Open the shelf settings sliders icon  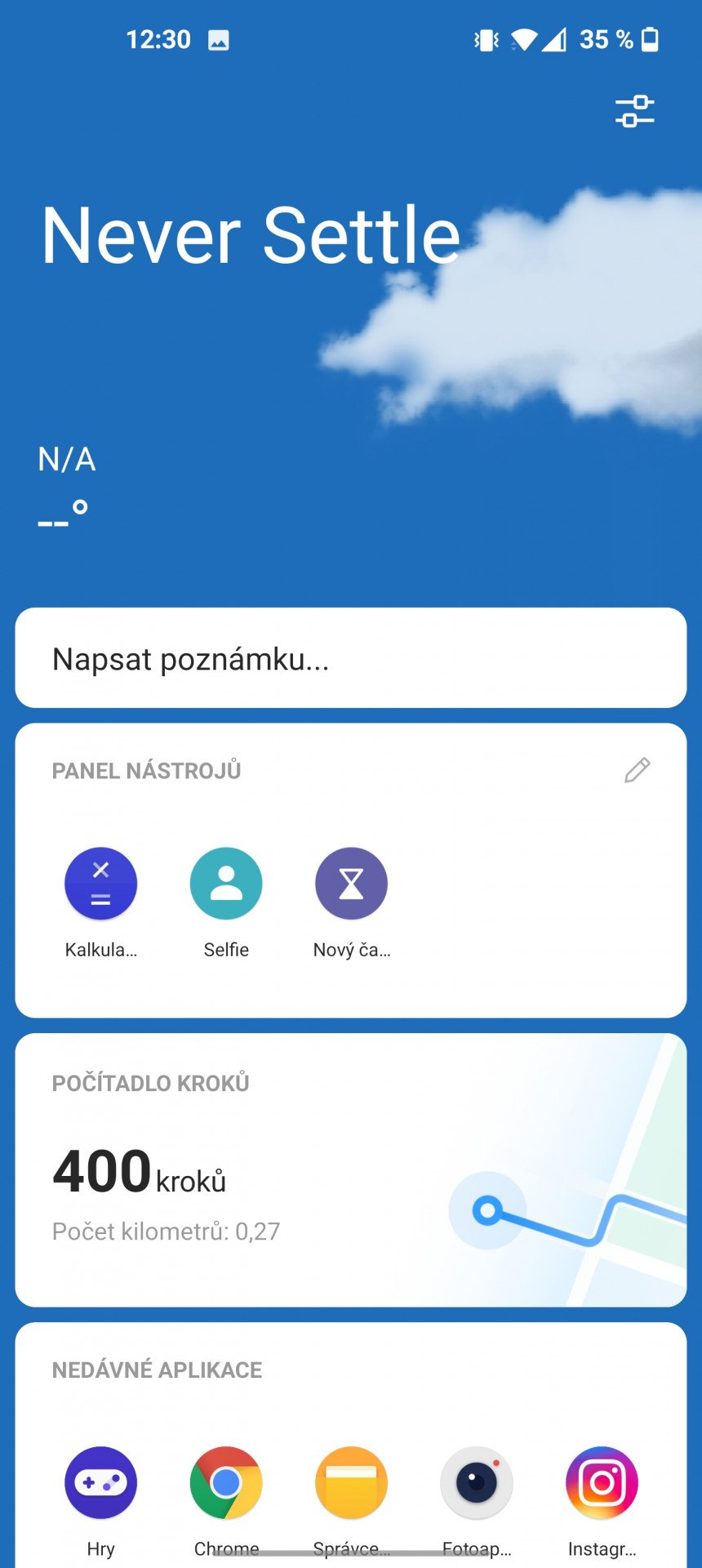(634, 111)
